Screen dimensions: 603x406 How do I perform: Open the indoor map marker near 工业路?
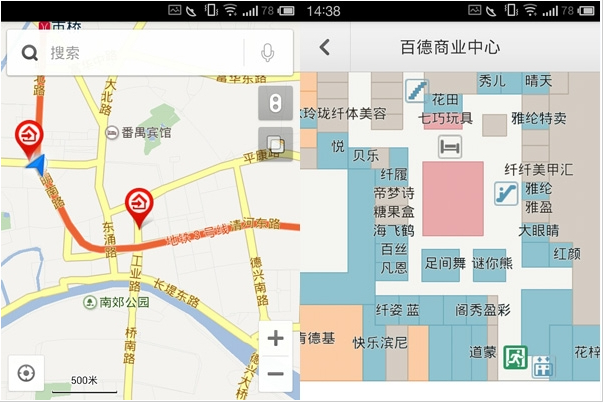[139, 205]
